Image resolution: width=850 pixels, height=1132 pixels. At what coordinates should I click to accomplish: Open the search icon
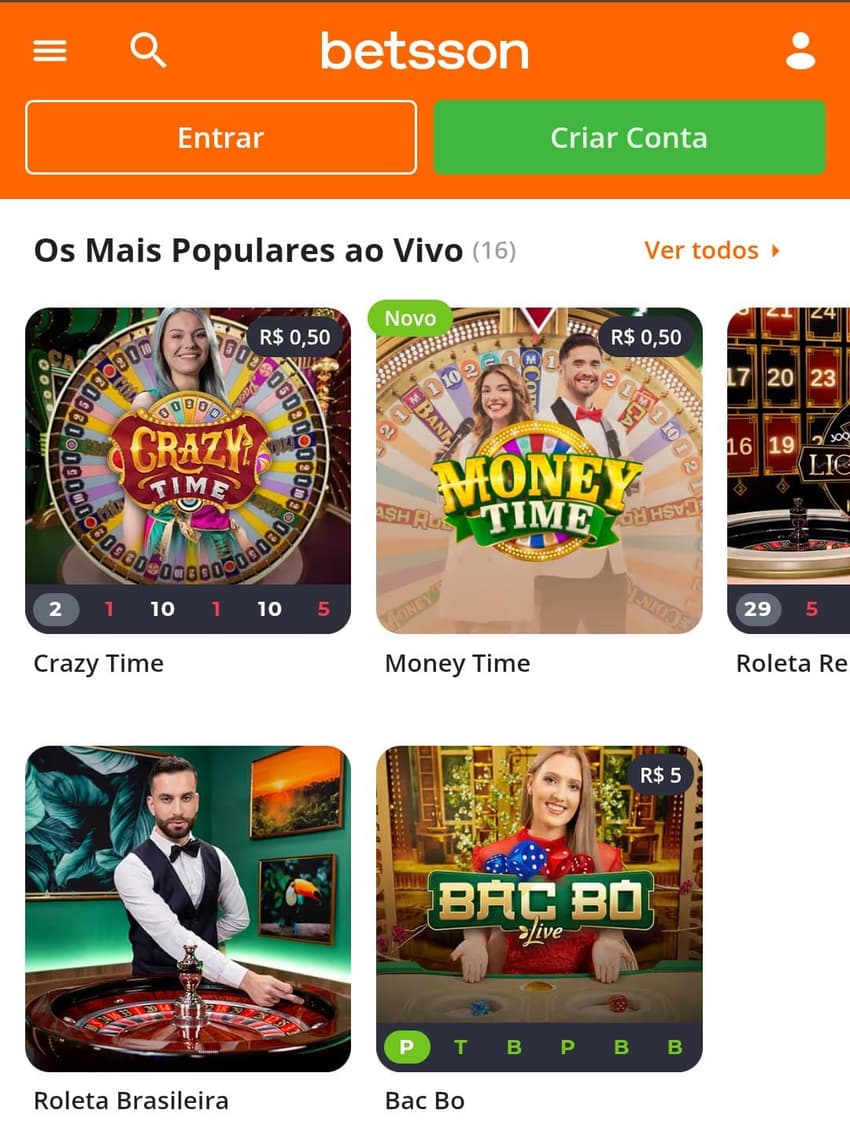(148, 48)
